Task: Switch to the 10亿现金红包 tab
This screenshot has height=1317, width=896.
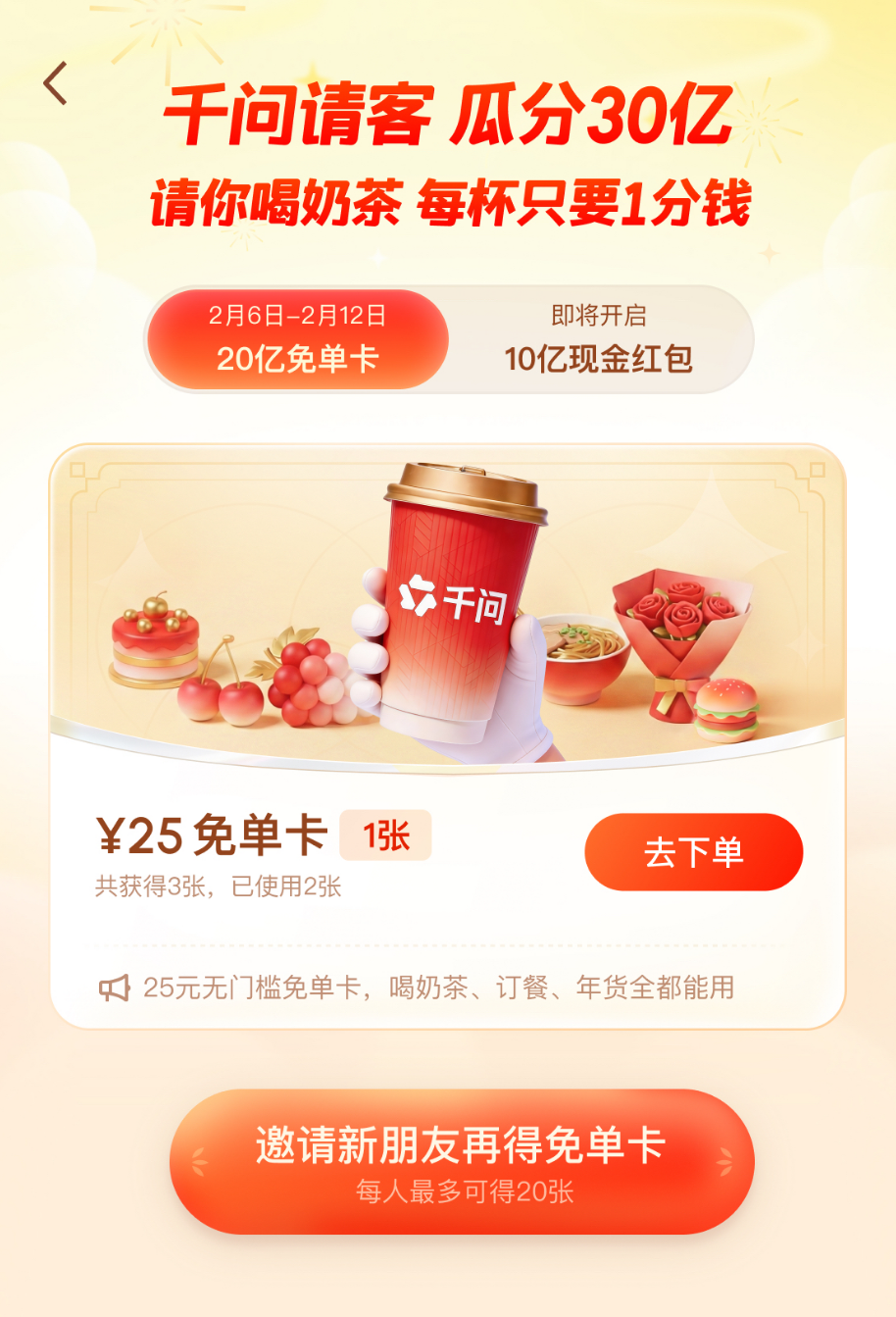Action: tap(598, 339)
